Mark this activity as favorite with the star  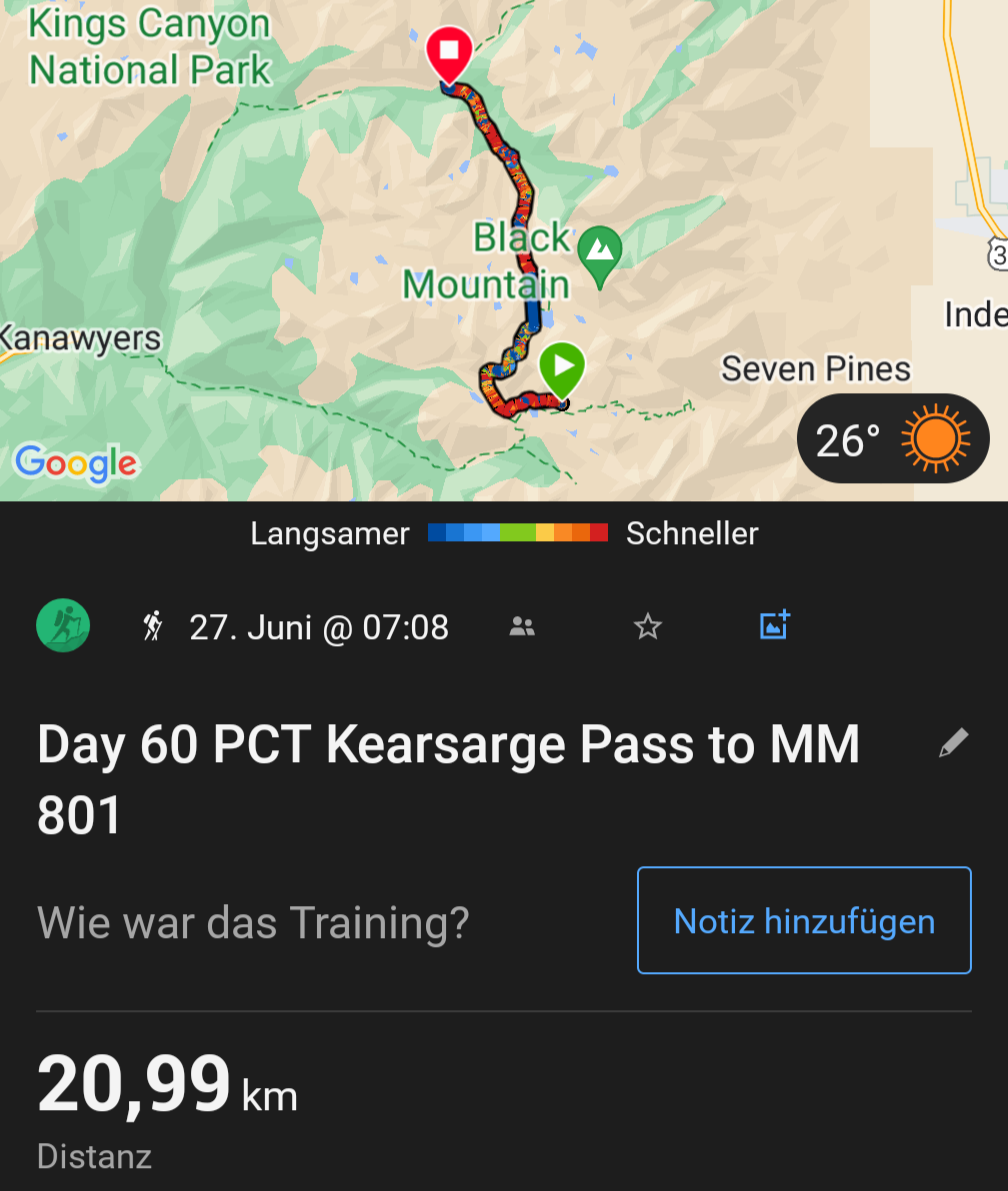tap(648, 627)
